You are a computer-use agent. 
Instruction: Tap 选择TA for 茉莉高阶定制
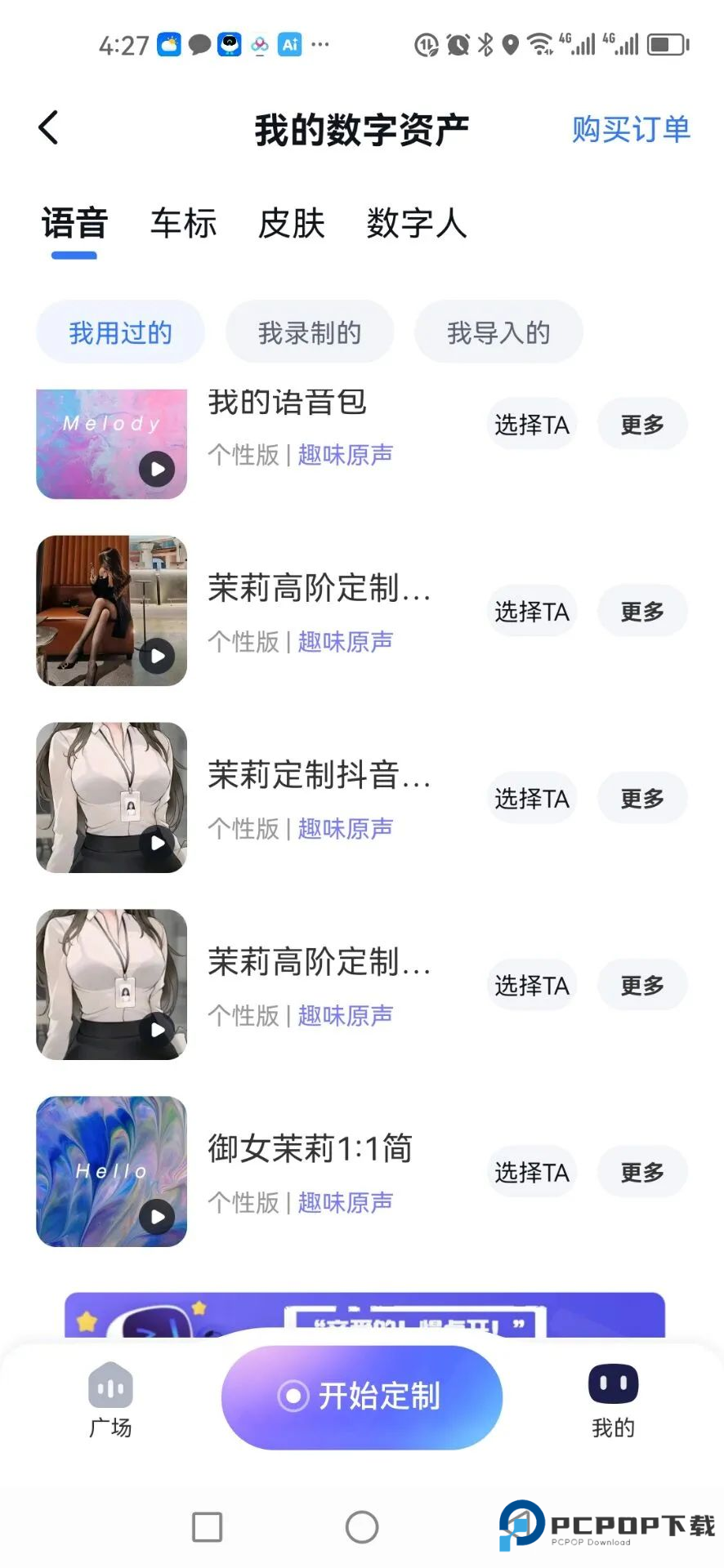click(x=531, y=611)
